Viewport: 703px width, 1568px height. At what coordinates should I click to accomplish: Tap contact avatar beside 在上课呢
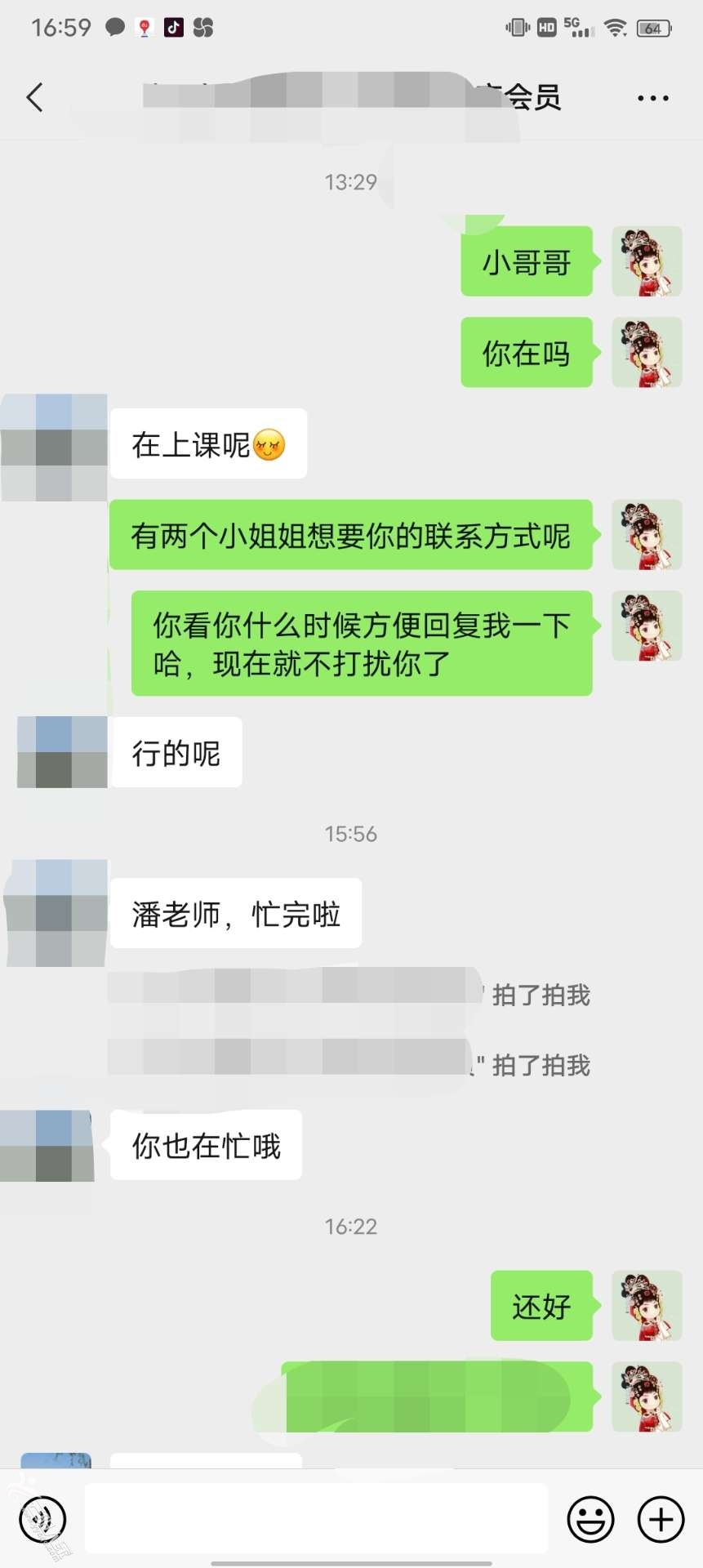(54, 448)
